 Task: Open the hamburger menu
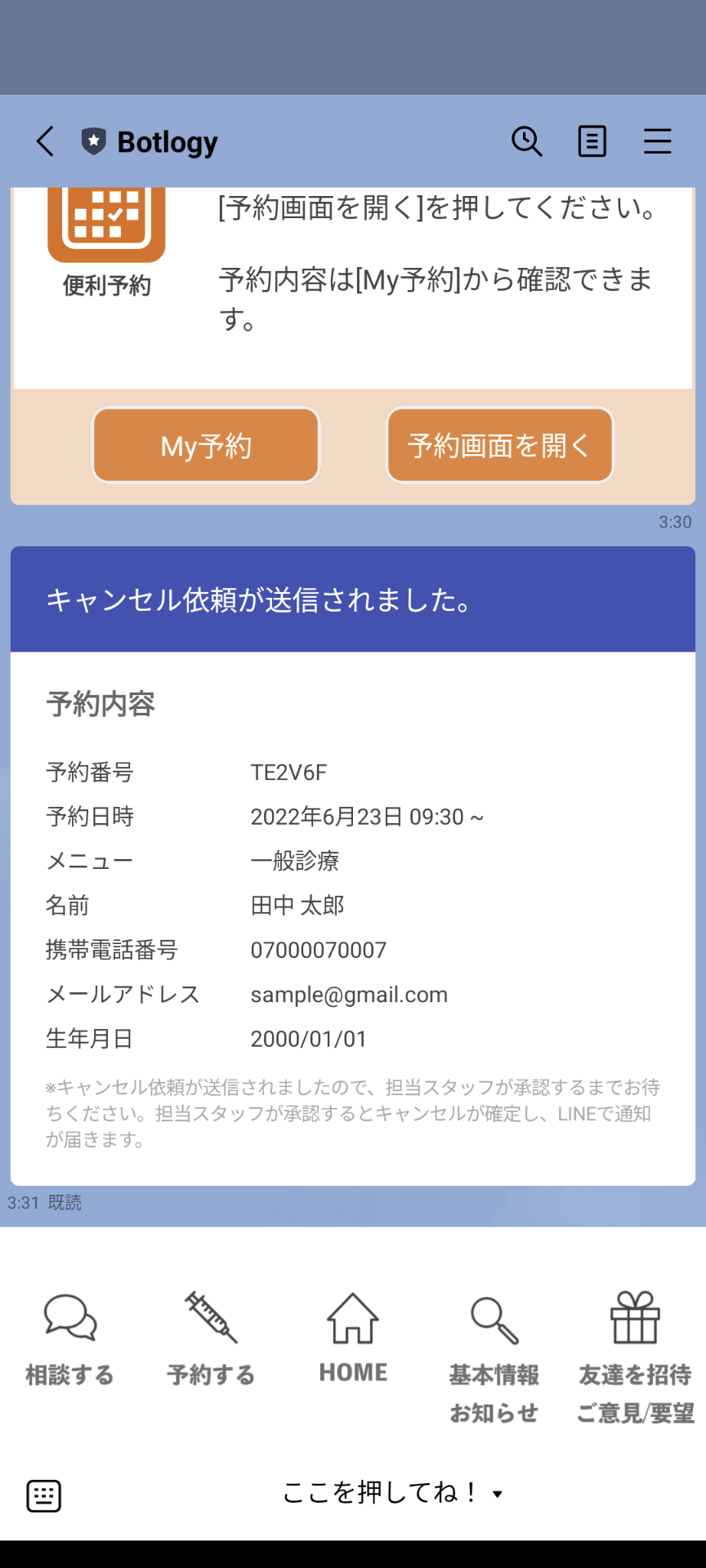[x=657, y=141]
